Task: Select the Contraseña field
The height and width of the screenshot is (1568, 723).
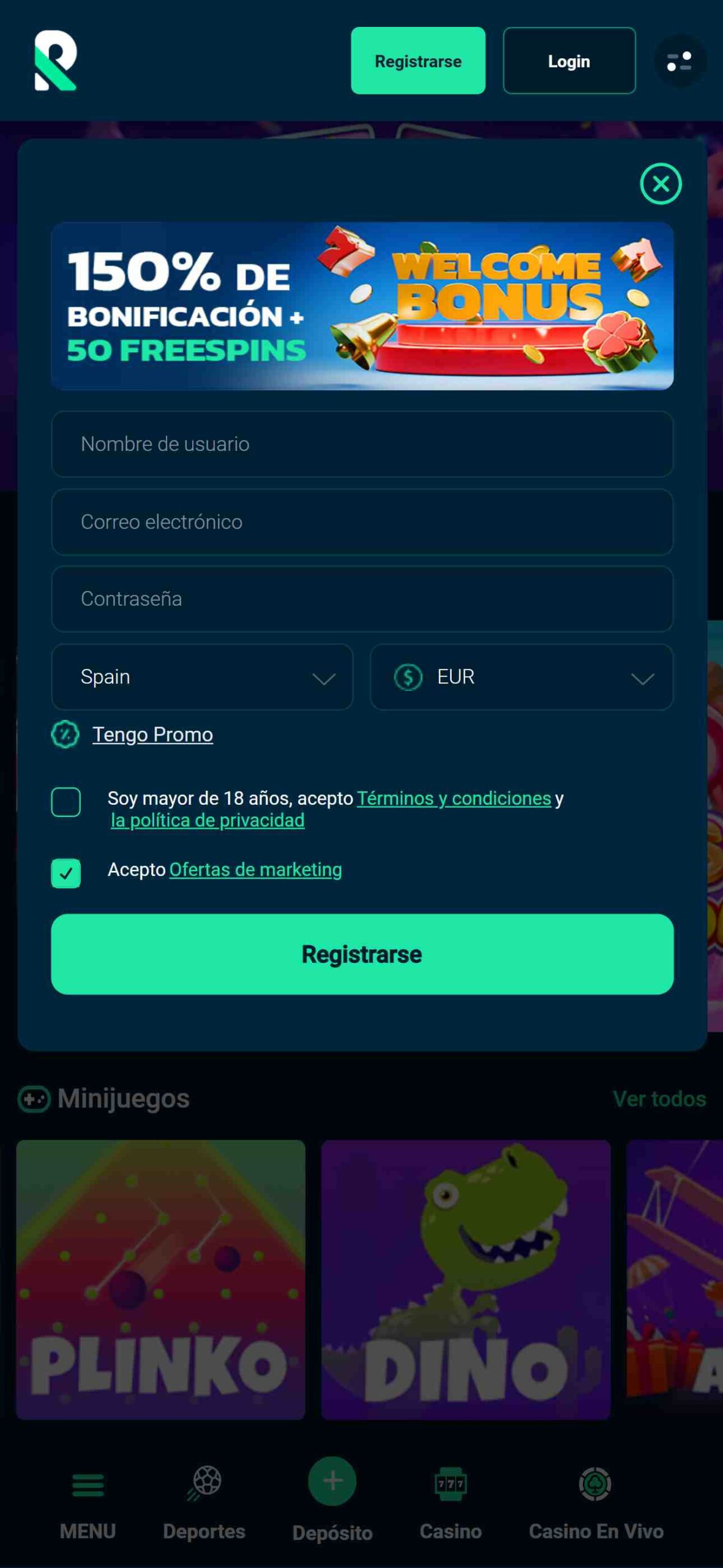Action: (x=362, y=599)
